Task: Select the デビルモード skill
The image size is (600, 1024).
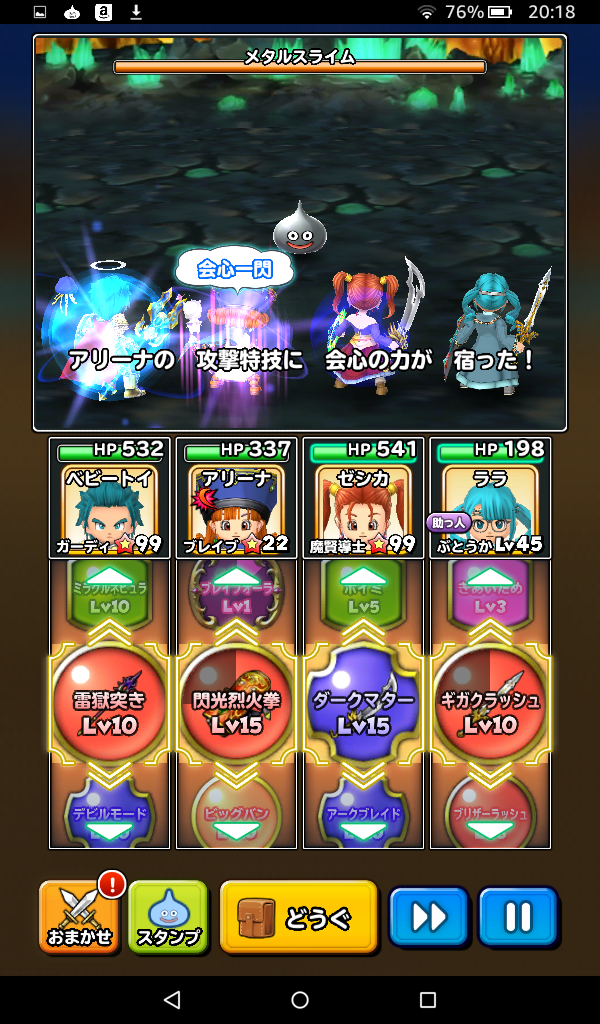Action: (108, 815)
